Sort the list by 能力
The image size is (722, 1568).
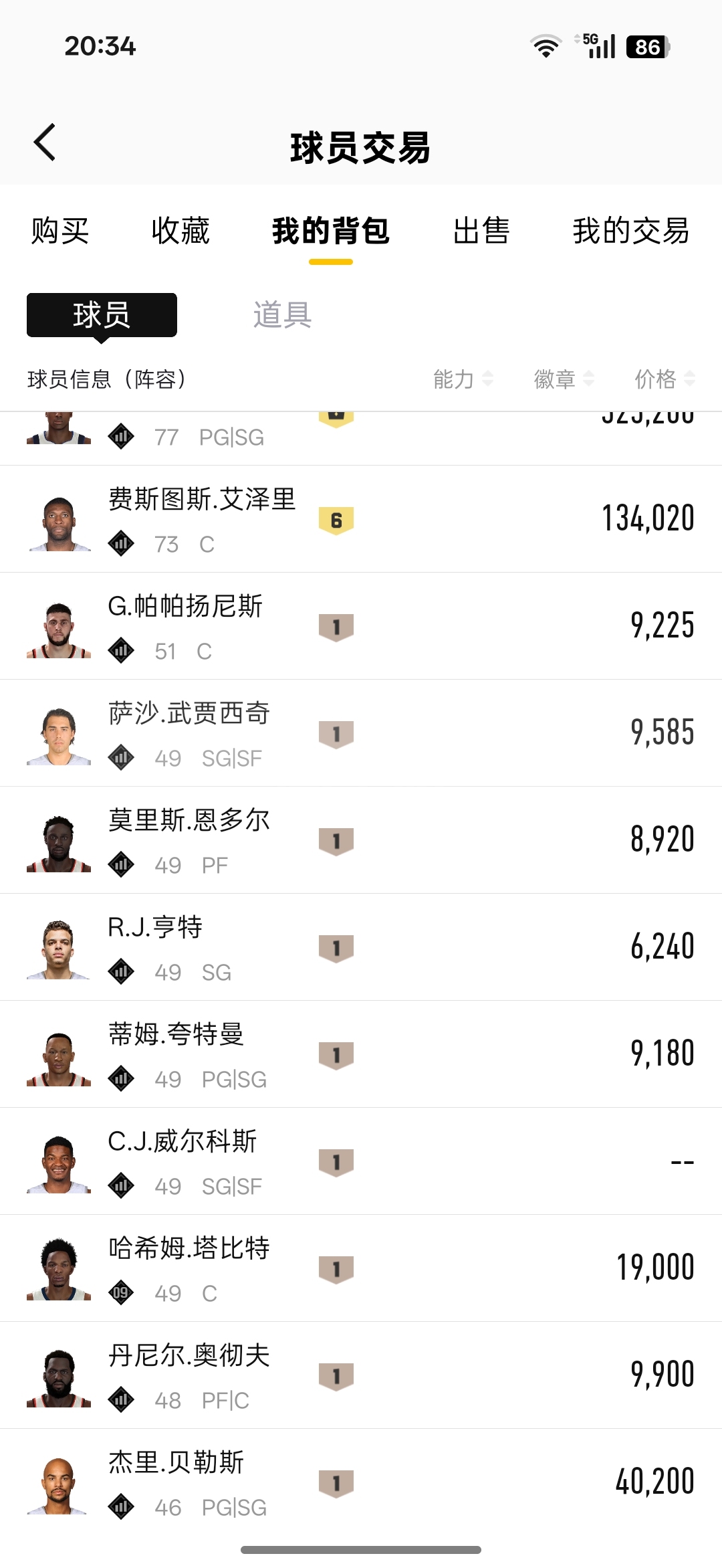pos(463,379)
